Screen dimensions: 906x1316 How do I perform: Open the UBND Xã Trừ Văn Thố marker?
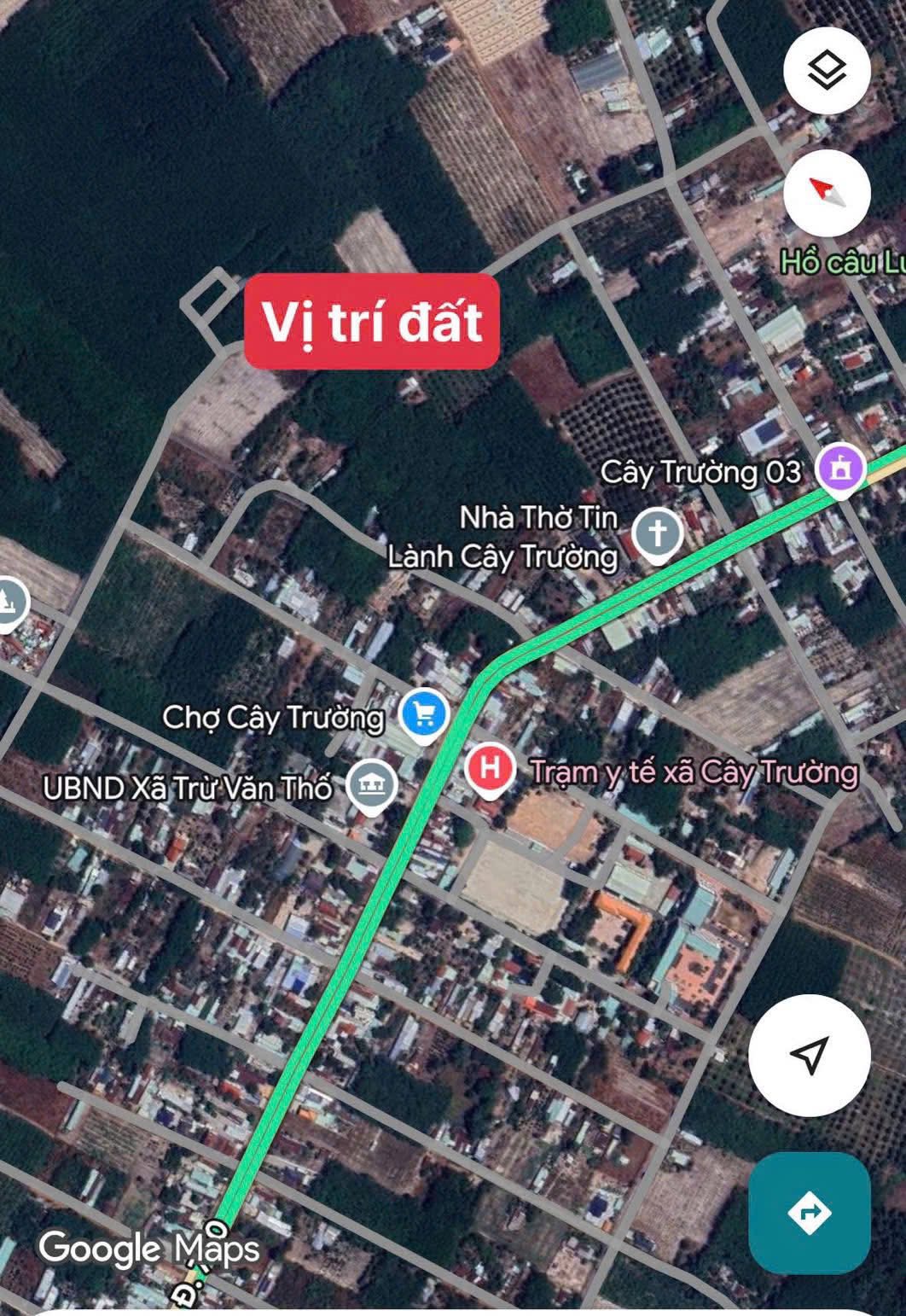[373, 784]
